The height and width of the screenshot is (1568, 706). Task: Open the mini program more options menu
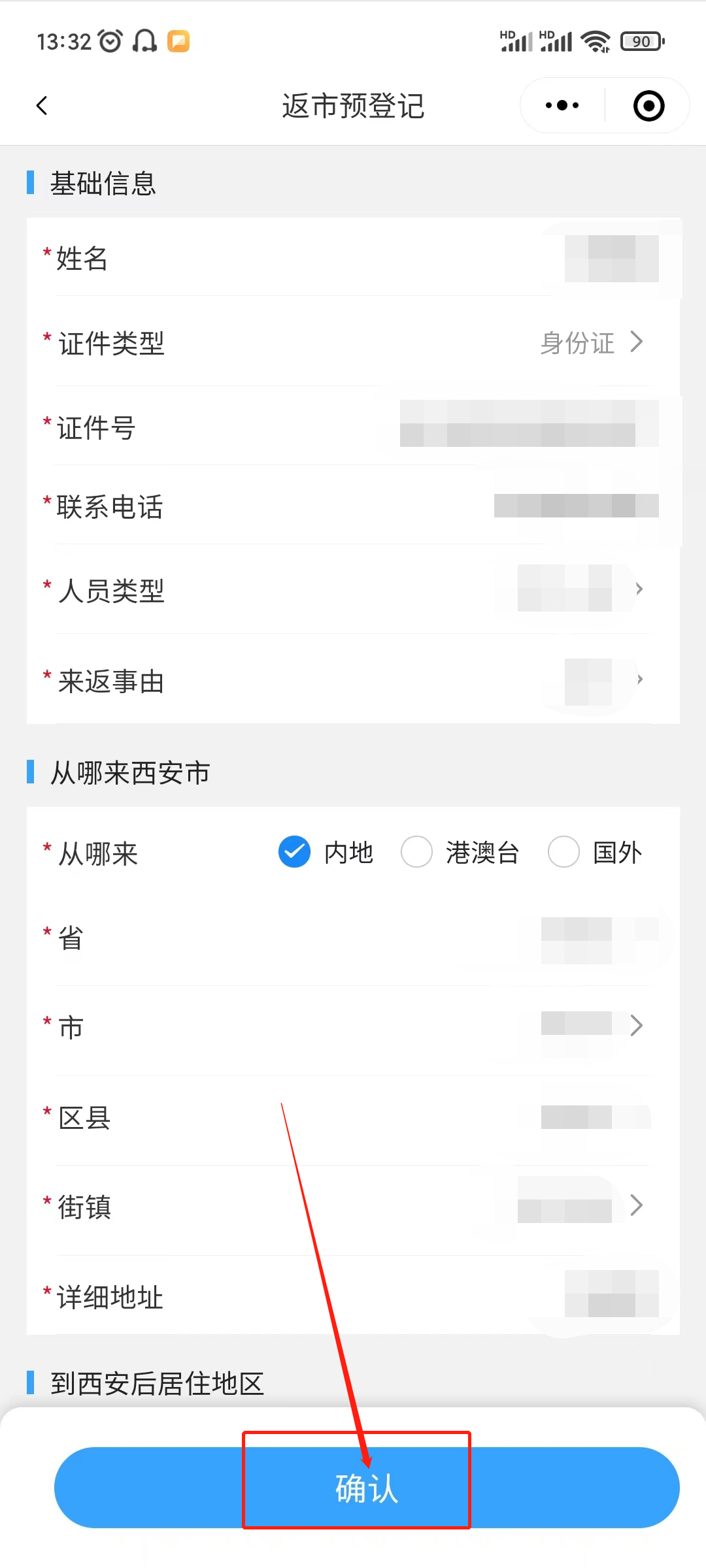[562, 106]
